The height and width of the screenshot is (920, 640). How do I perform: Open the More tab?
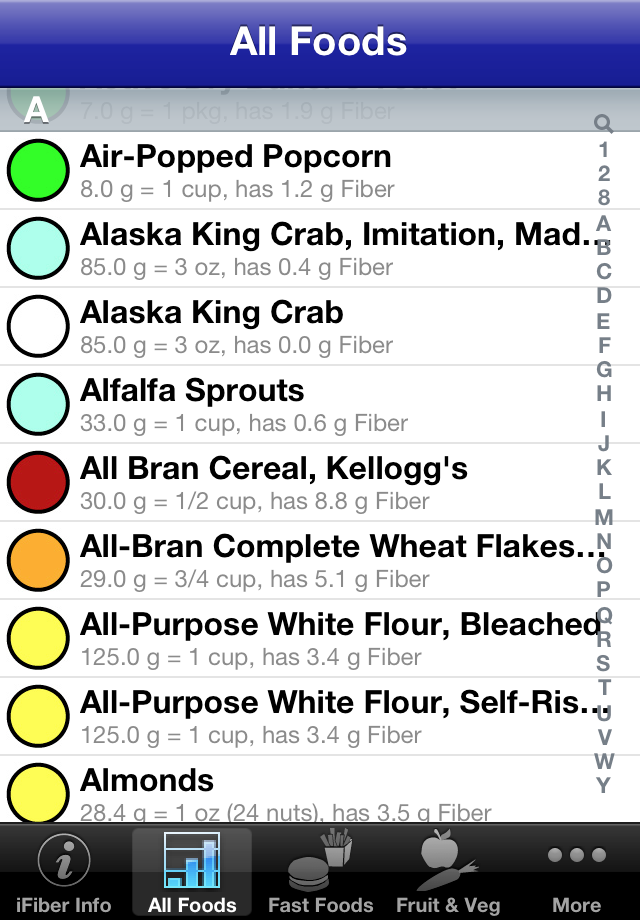coord(576,872)
